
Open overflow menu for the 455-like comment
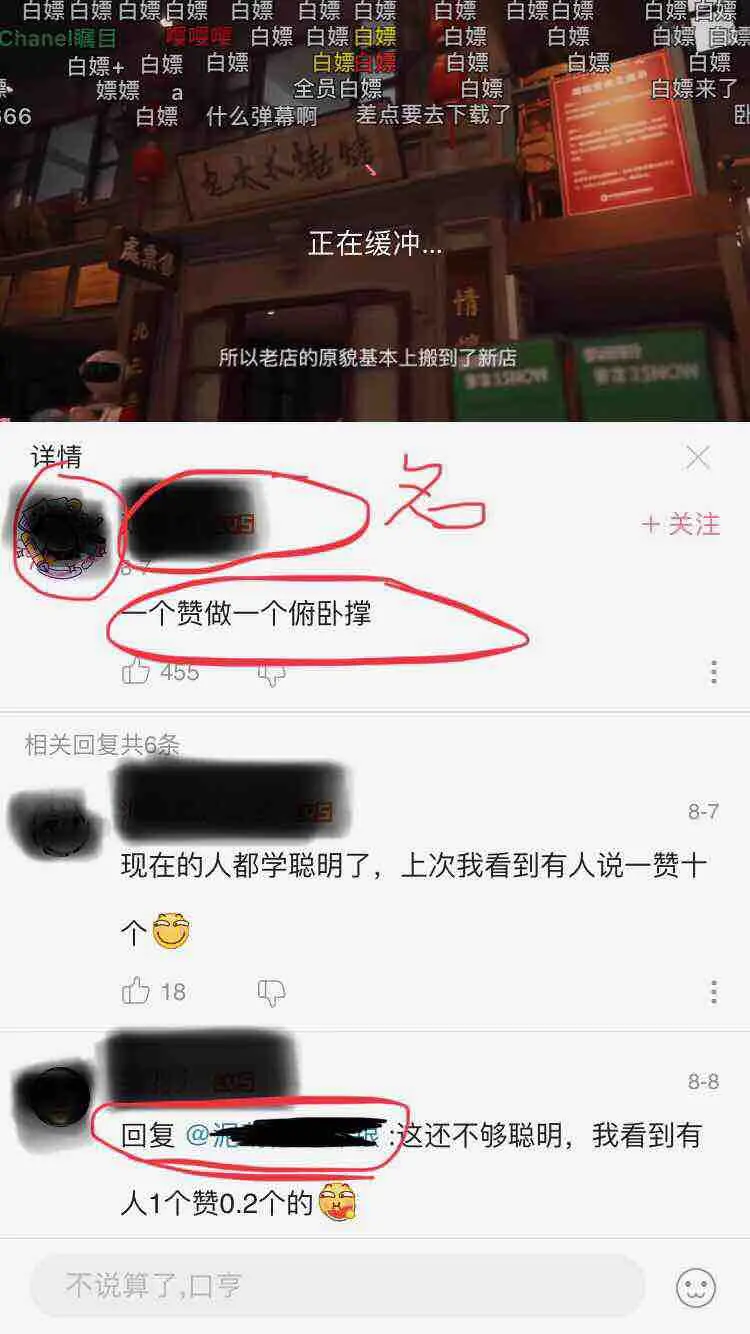click(713, 672)
